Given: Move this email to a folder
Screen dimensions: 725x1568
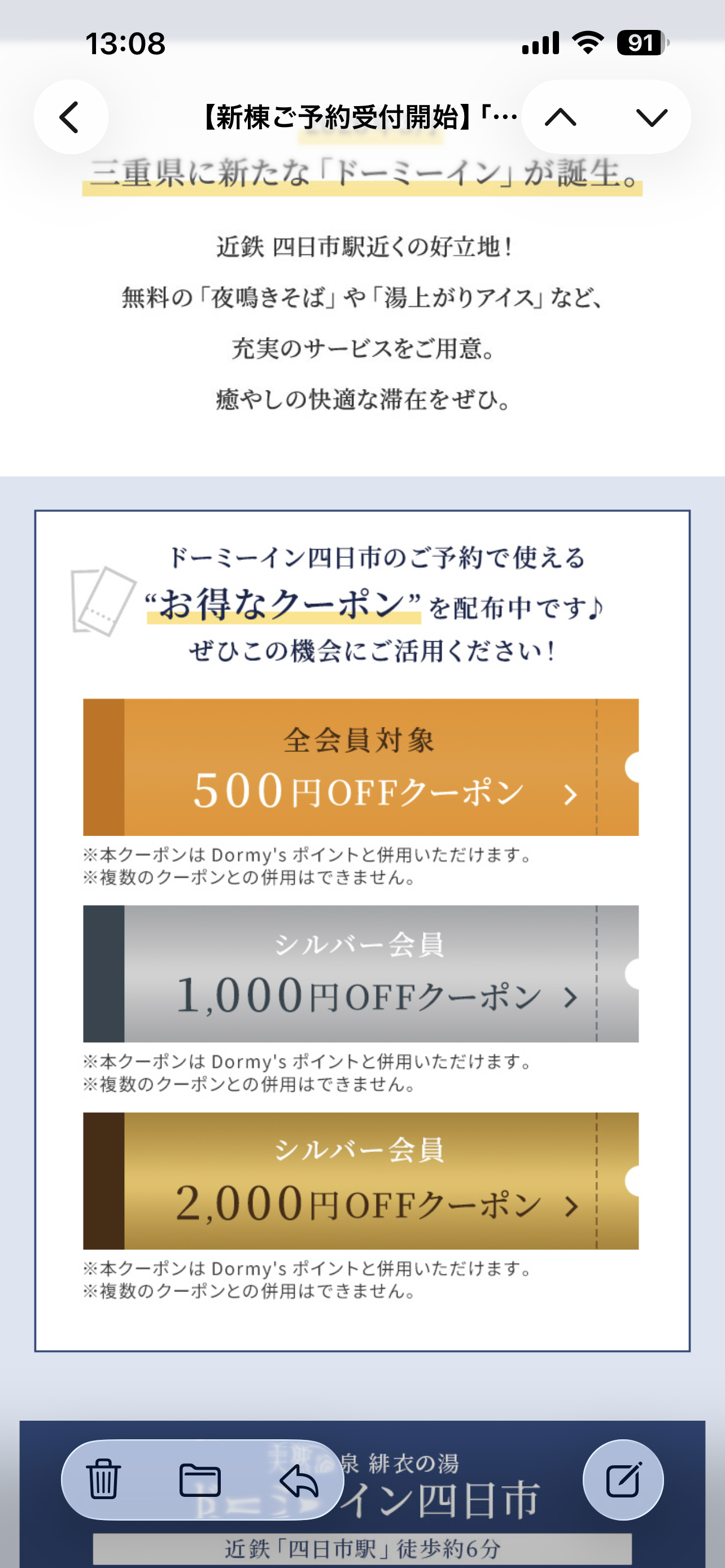Looking at the screenshot, I should pyautogui.click(x=200, y=1480).
